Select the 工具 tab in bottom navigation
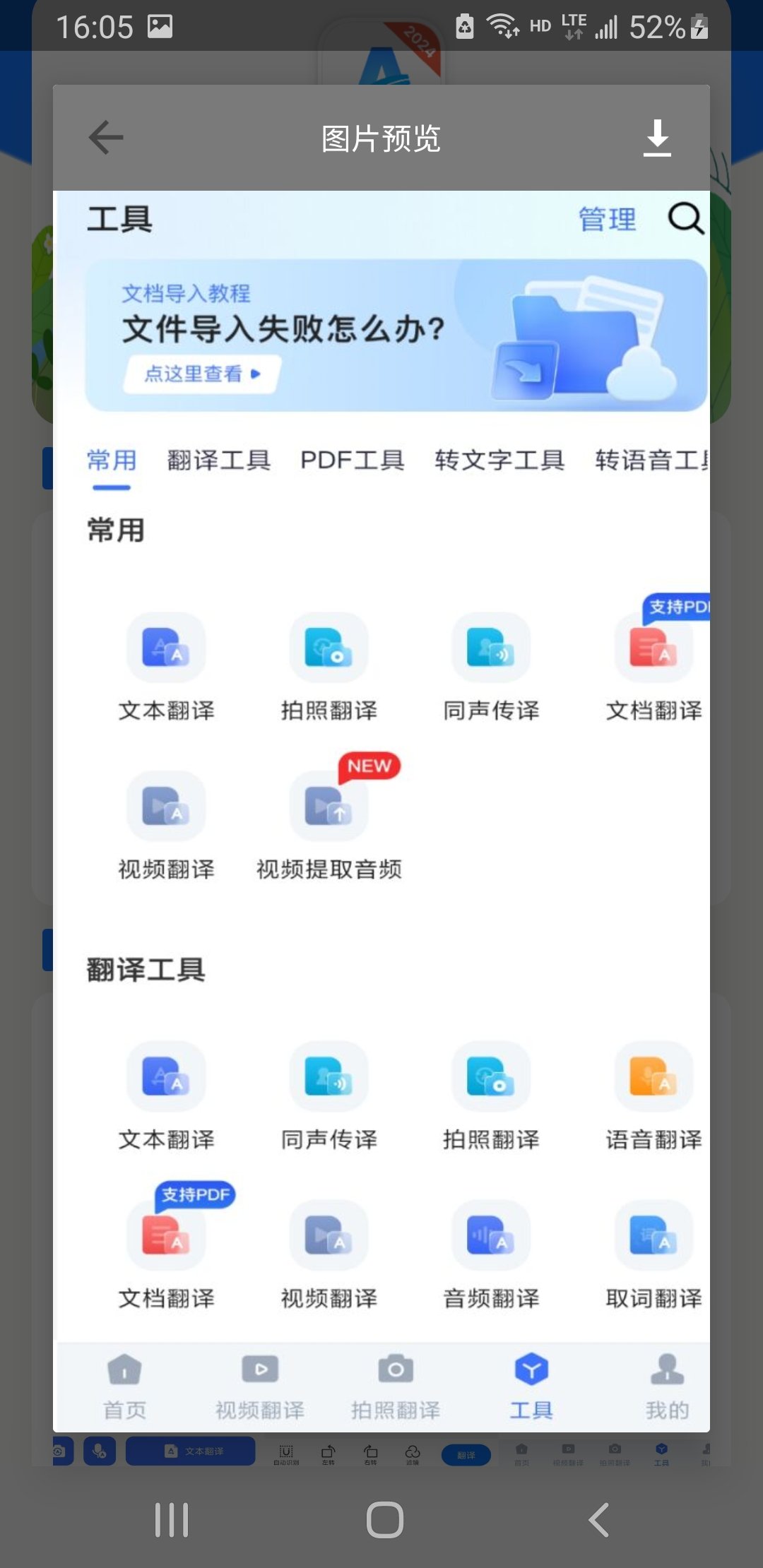Viewport: 763px width, 1568px height. (x=531, y=1384)
